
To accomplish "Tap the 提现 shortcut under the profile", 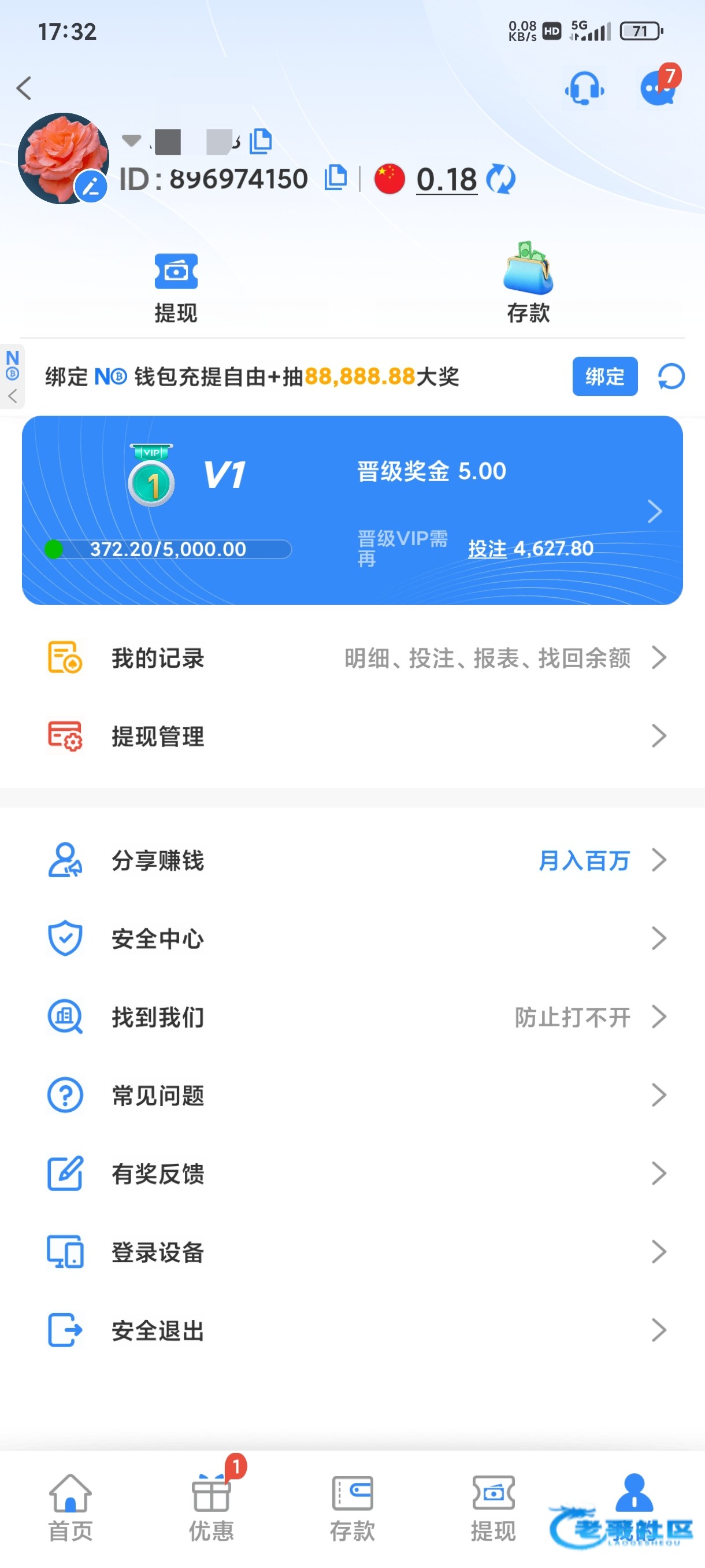I will (x=176, y=287).
